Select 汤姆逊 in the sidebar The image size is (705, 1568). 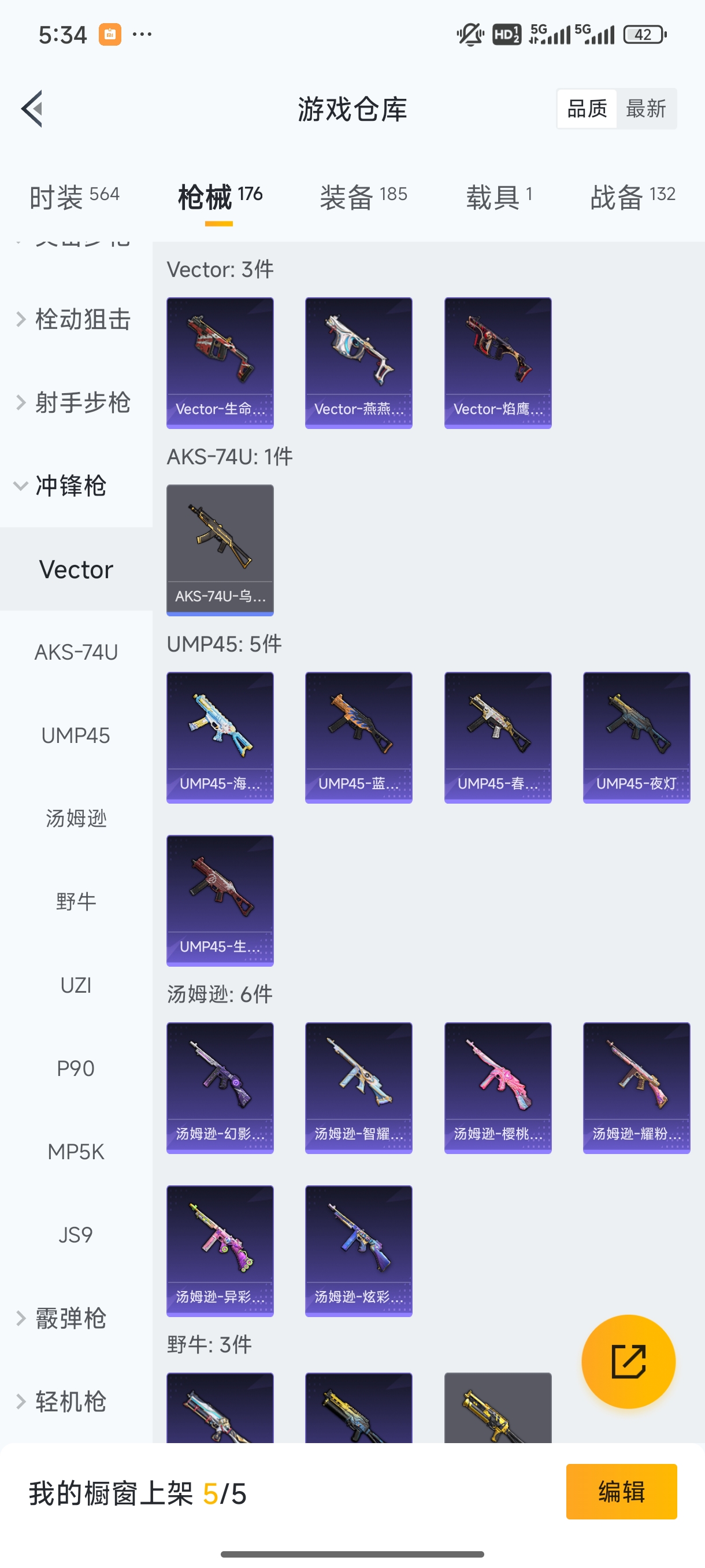(x=76, y=819)
